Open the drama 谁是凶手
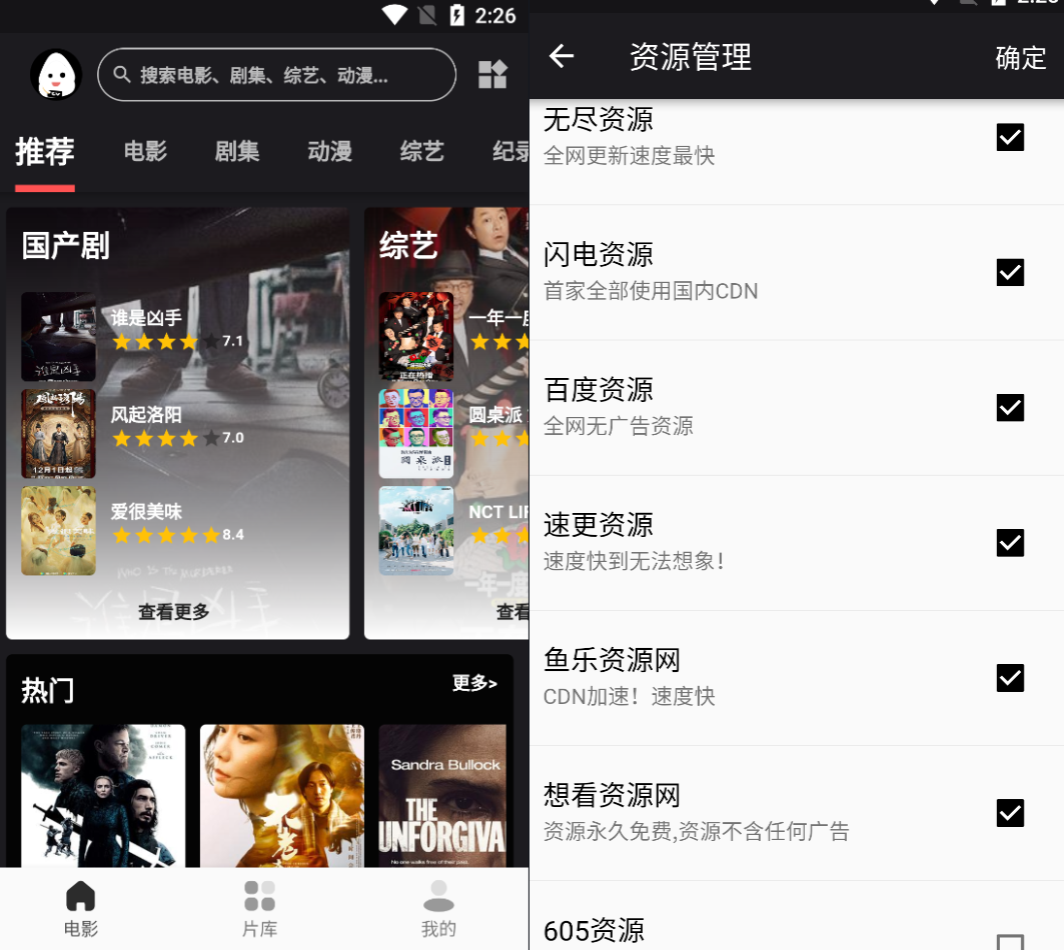 click(x=146, y=319)
